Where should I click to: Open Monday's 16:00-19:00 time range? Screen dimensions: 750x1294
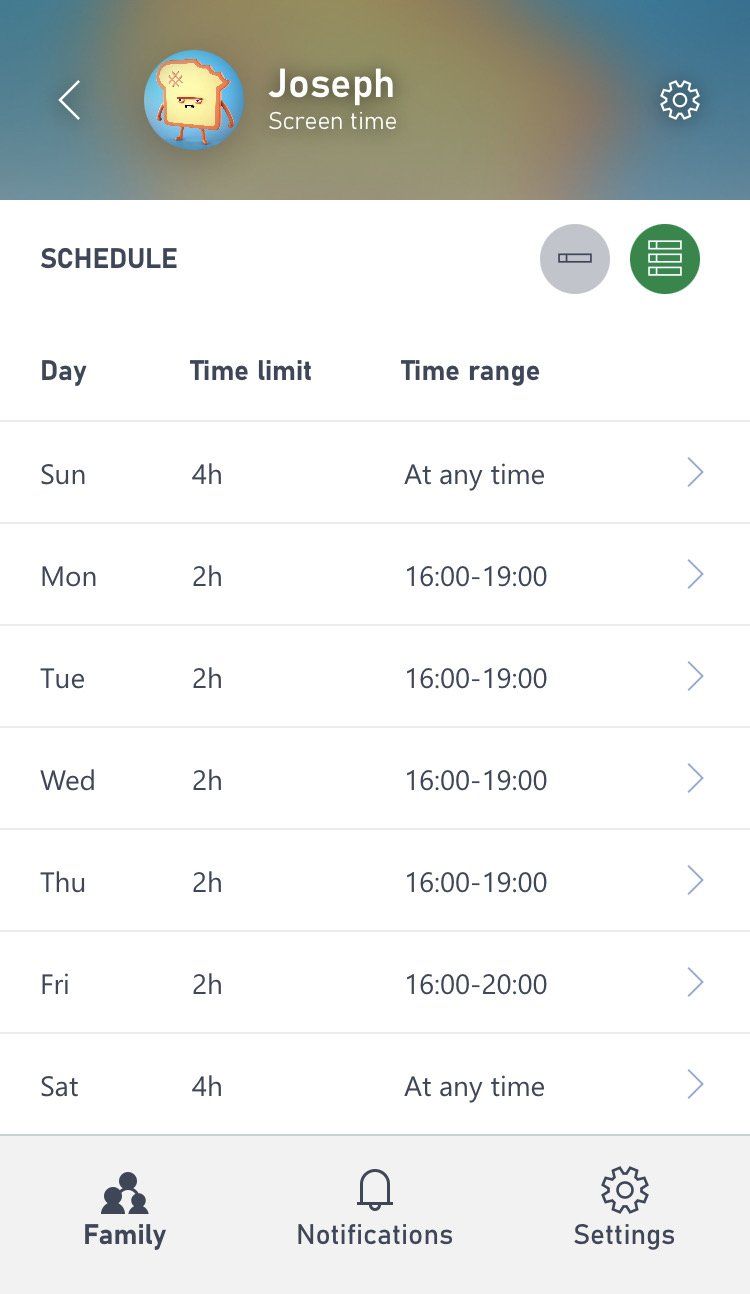click(x=473, y=575)
